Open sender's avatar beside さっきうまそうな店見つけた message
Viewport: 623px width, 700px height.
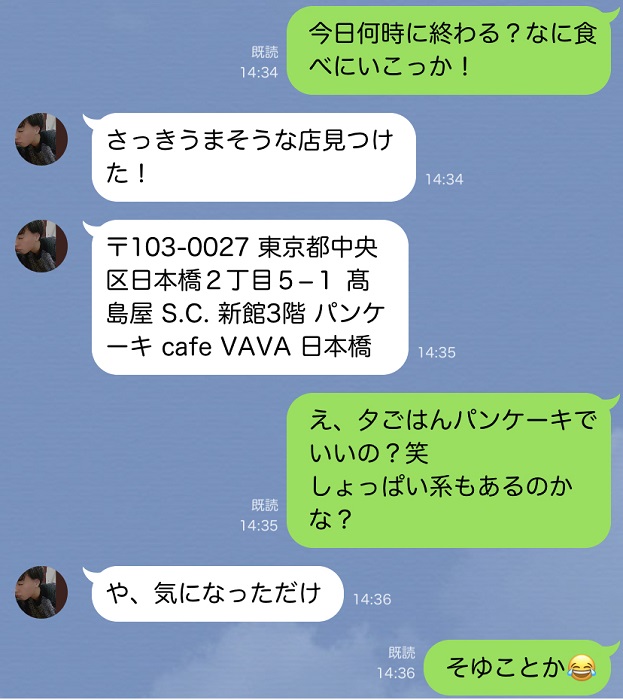coord(41,139)
